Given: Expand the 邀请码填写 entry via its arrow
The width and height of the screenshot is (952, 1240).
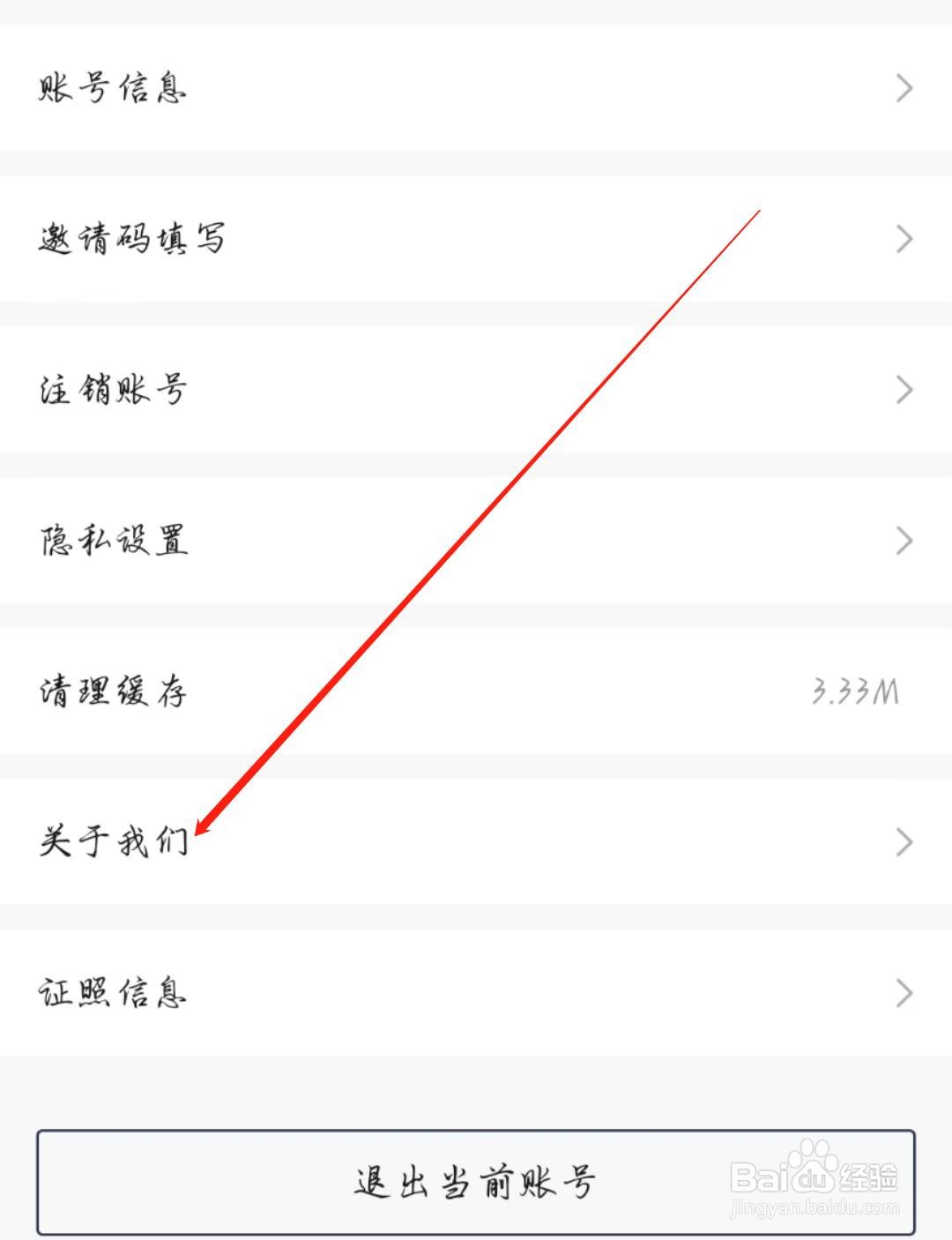Looking at the screenshot, I should (903, 238).
